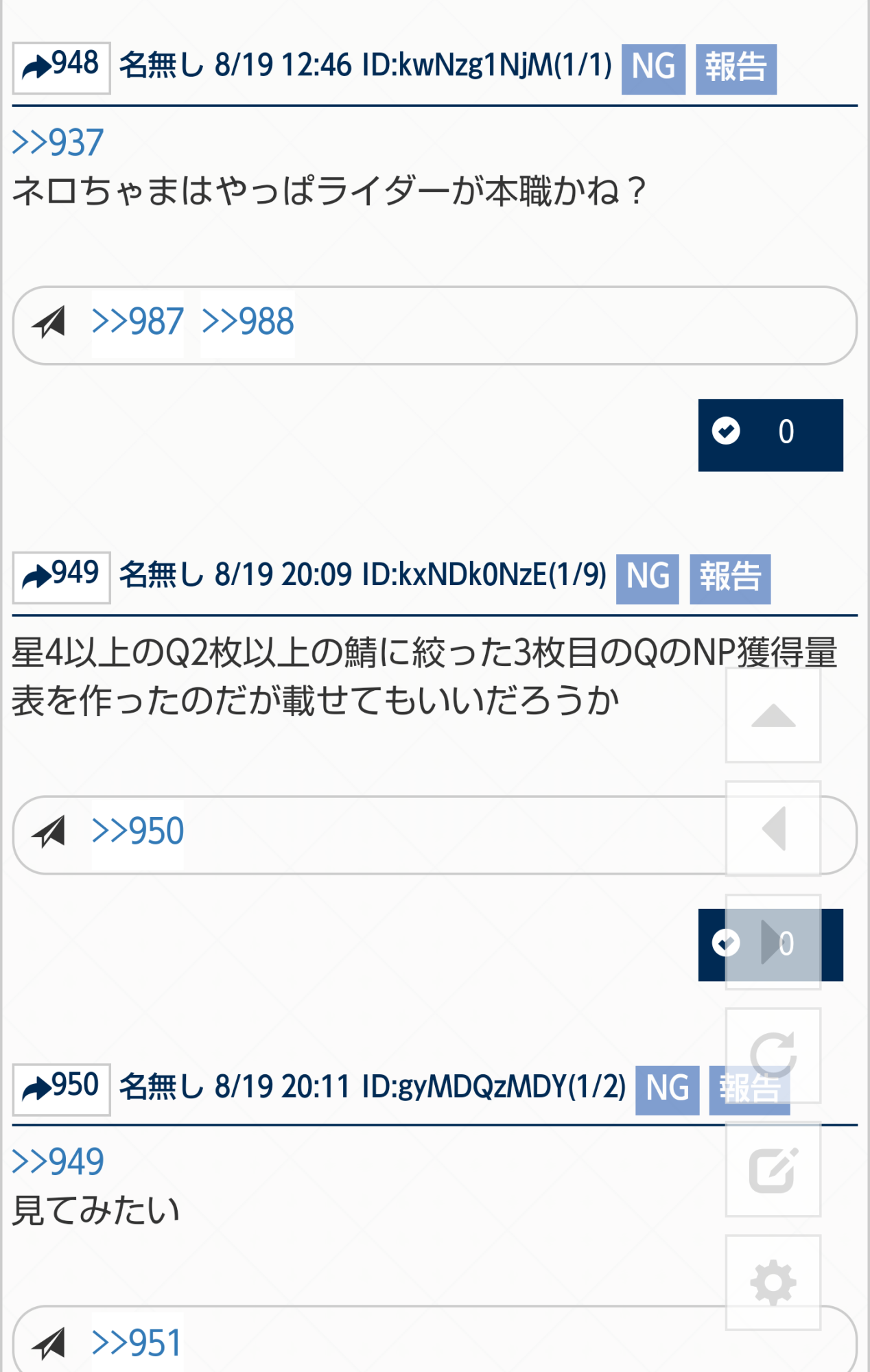This screenshot has height=1372, width=870.
Task: Tap the check vote button on post 948
Action: [x=770, y=434]
